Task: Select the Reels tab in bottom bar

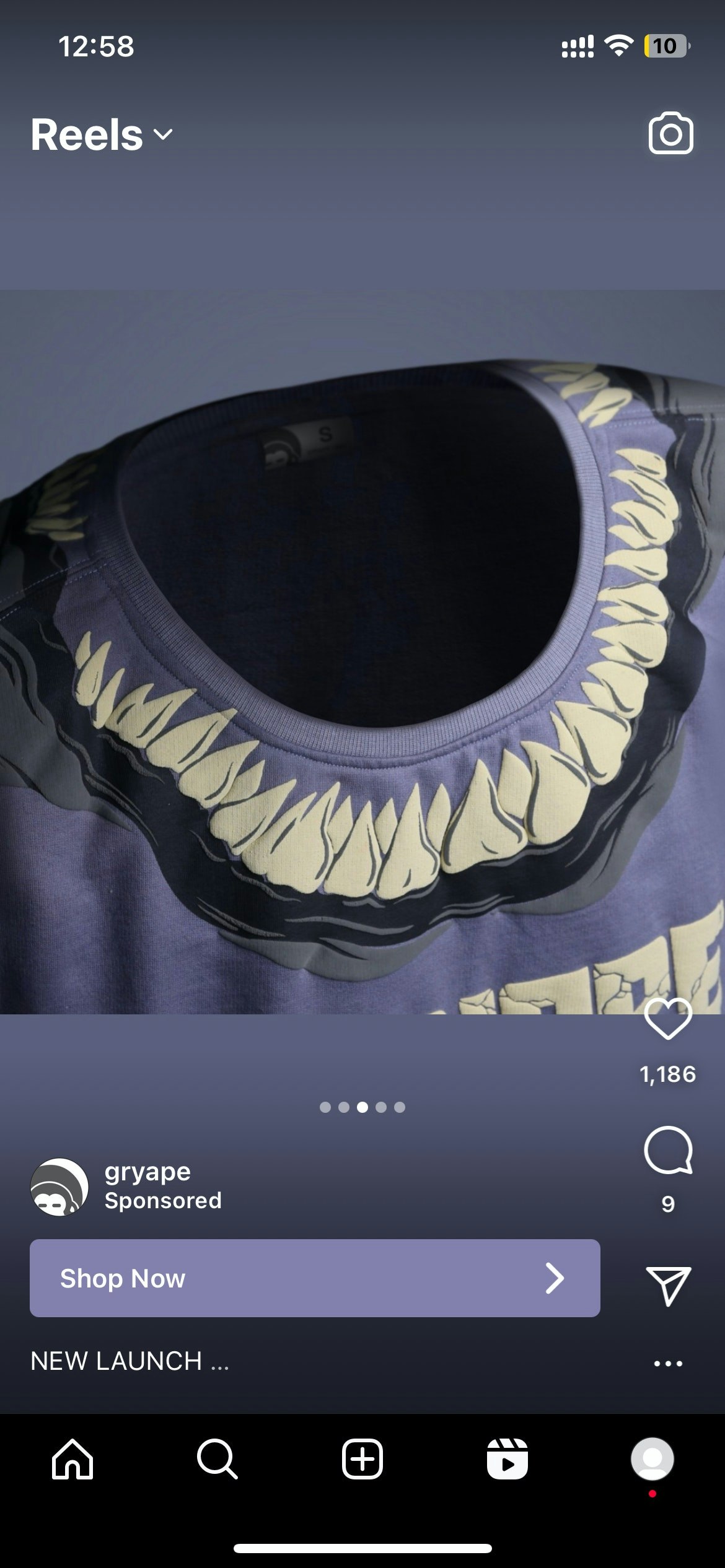Action: click(x=507, y=1460)
